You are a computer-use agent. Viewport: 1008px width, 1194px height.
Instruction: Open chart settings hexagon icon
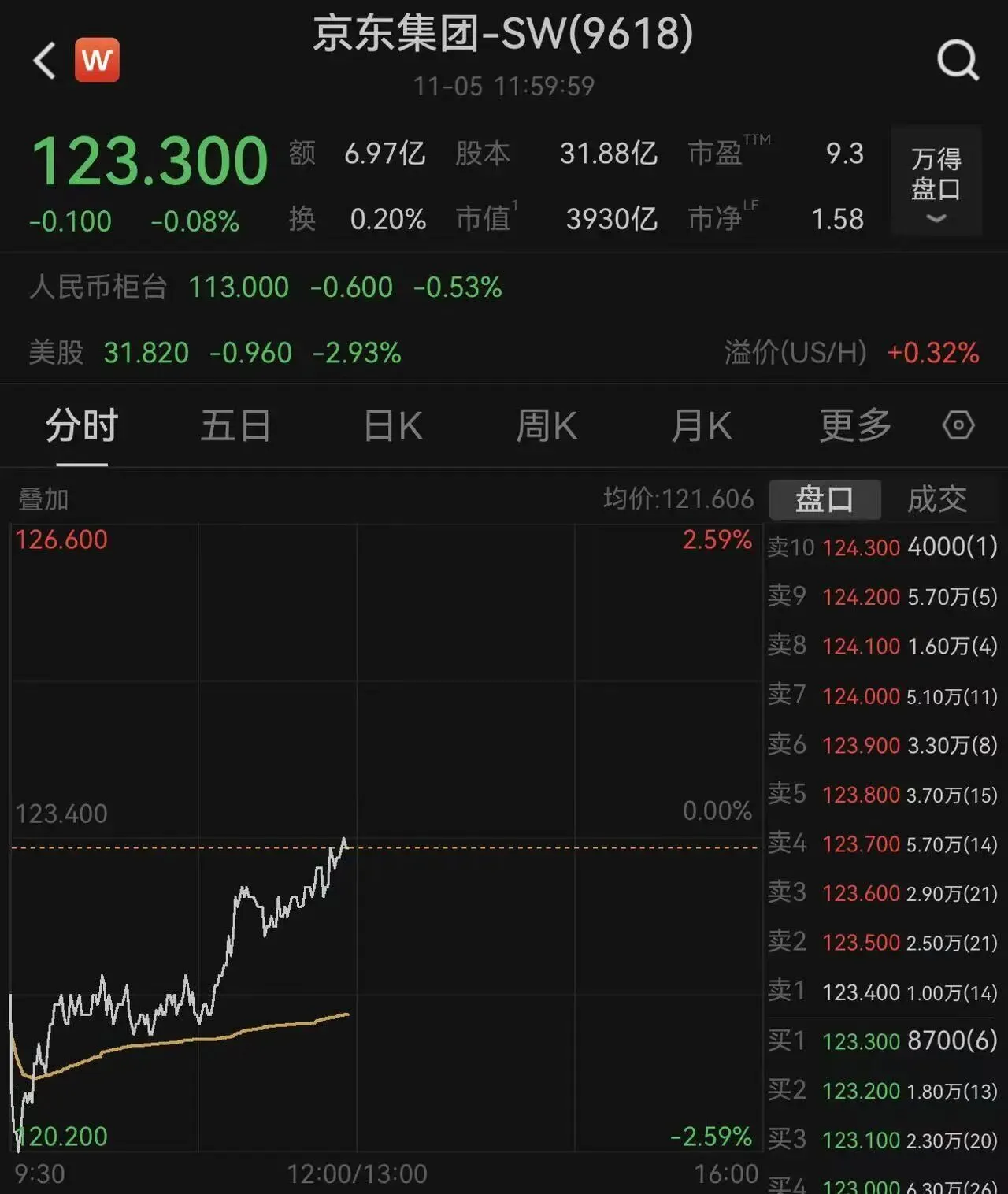pyautogui.click(x=958, y=425)
